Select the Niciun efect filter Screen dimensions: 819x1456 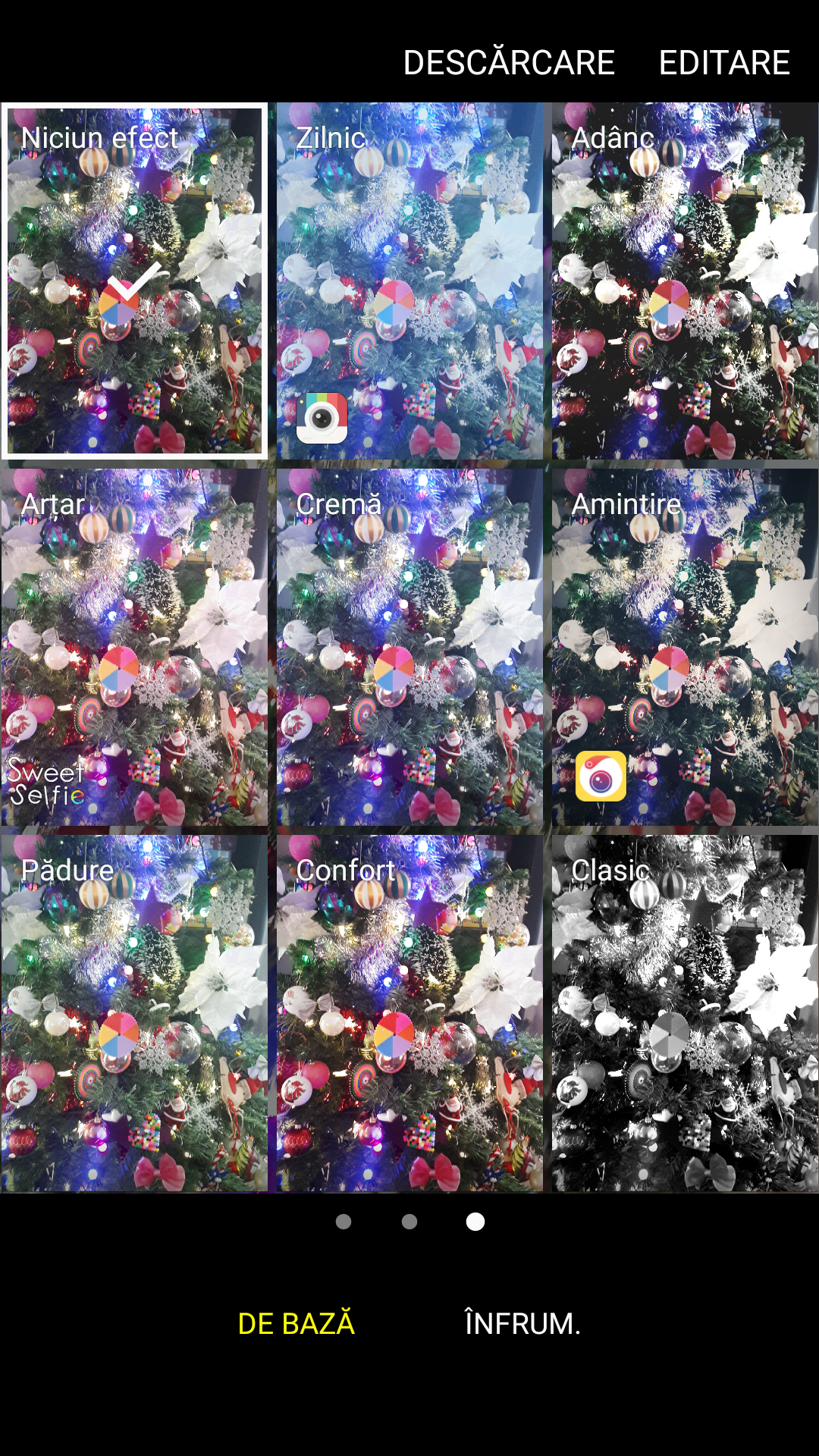pyautogui.click(x=135, y=281)
